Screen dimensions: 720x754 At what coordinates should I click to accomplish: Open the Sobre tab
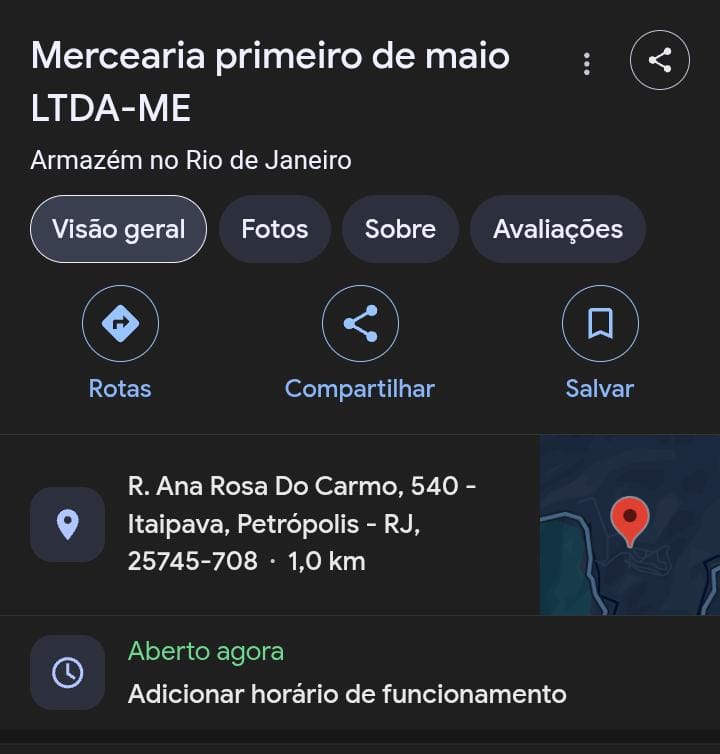[400, 229]
